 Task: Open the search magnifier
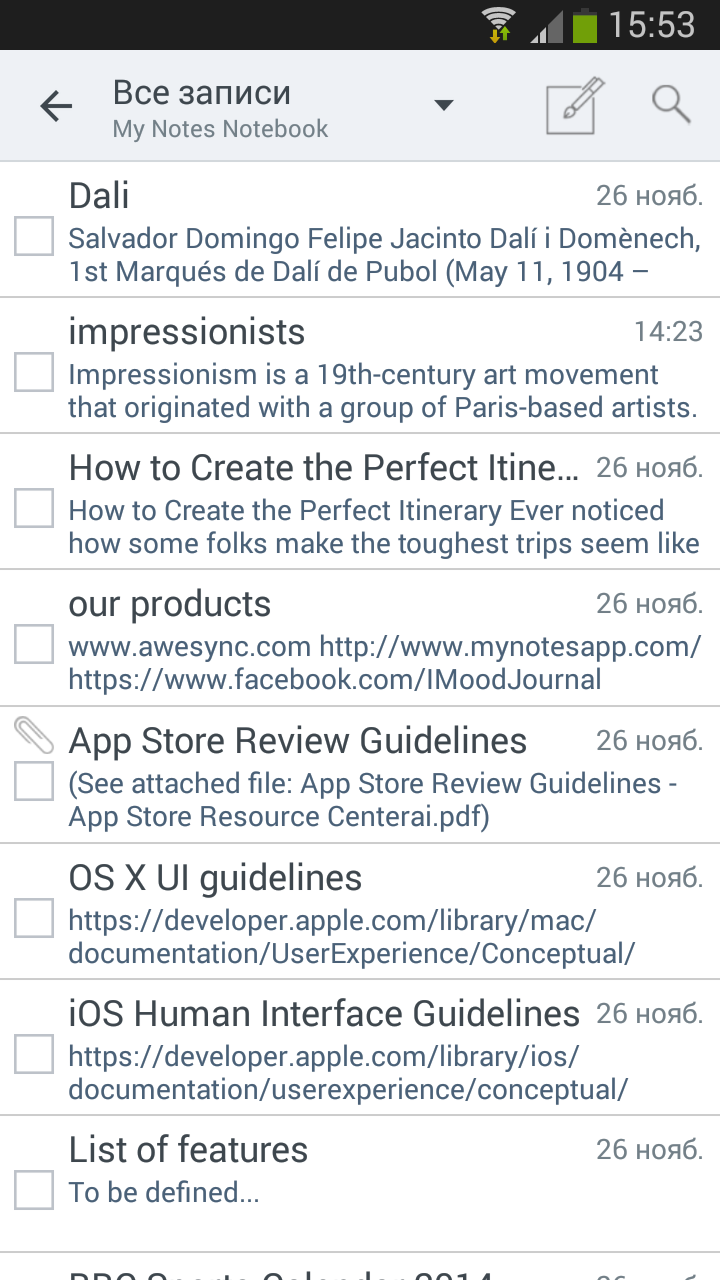click(671, 104)
